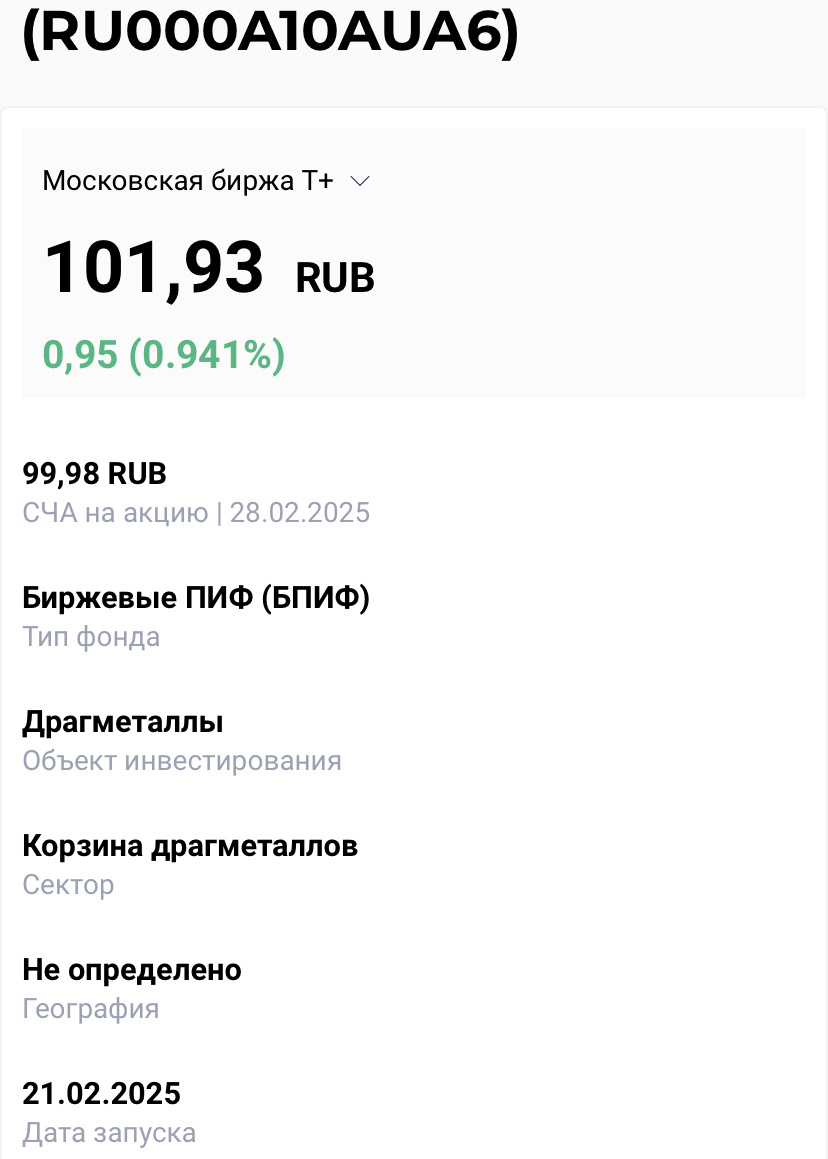Image resolution: width=828 pixels, height=1159 pixels.
Task: Open География information
Action: [90, 1008]
